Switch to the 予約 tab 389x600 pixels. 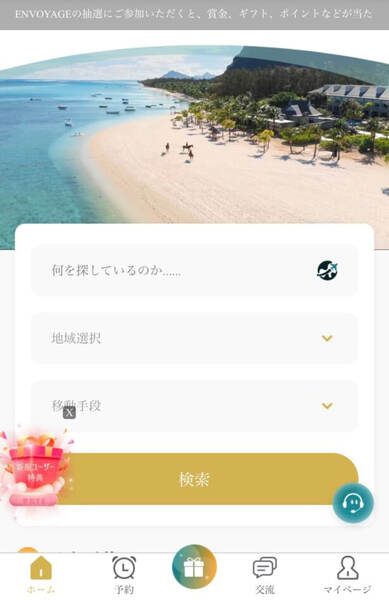click(124, 574)
